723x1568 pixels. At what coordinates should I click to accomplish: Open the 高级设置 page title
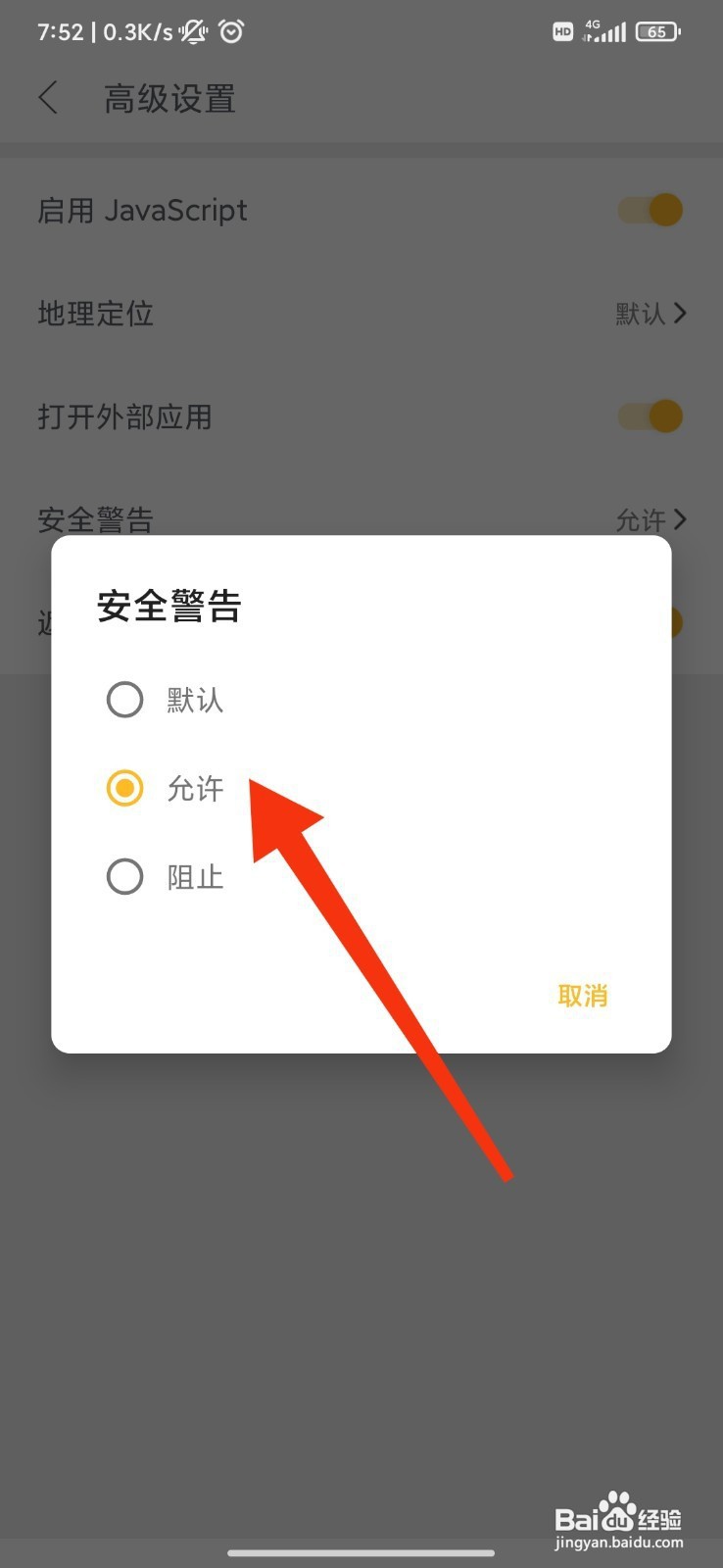[169, 98]
